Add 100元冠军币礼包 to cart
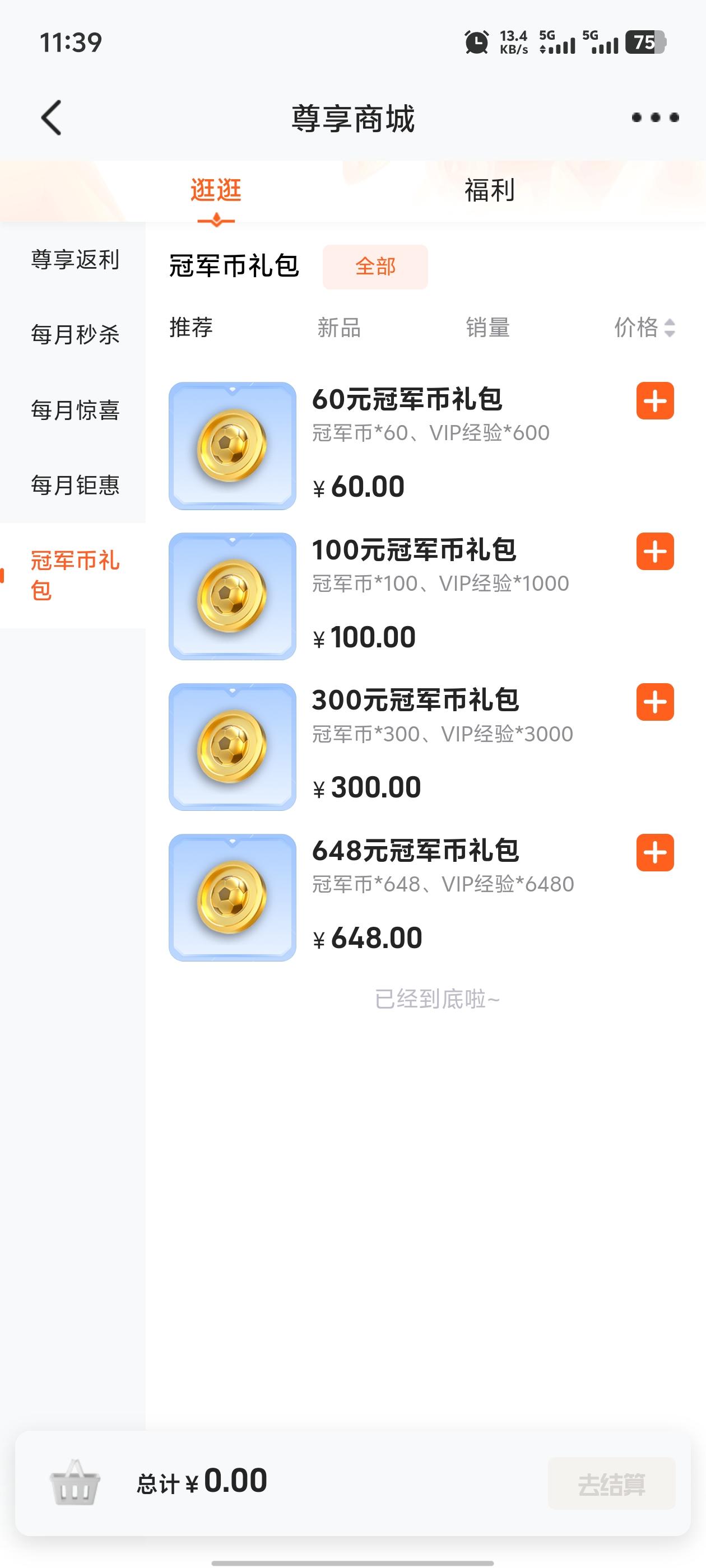 point(655,552)
